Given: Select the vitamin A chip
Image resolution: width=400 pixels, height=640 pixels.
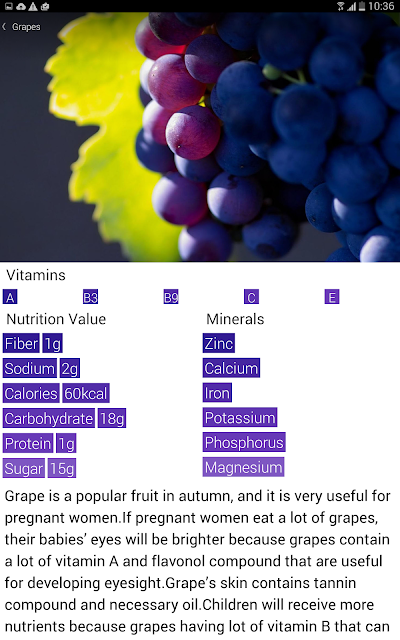Looking at the screenshot, I should 10,297.
